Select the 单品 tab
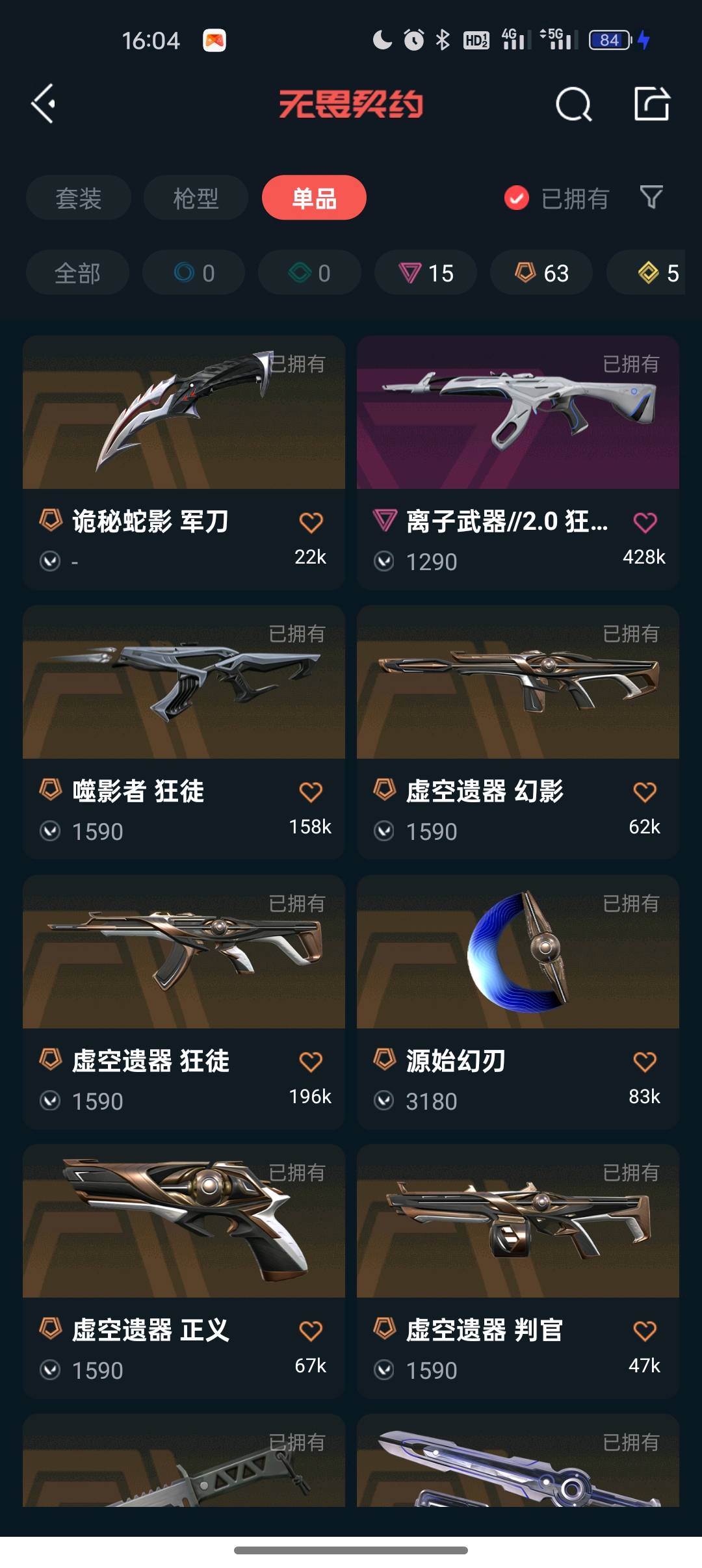This screenshot has height=1568, width=702. [314, 198]
